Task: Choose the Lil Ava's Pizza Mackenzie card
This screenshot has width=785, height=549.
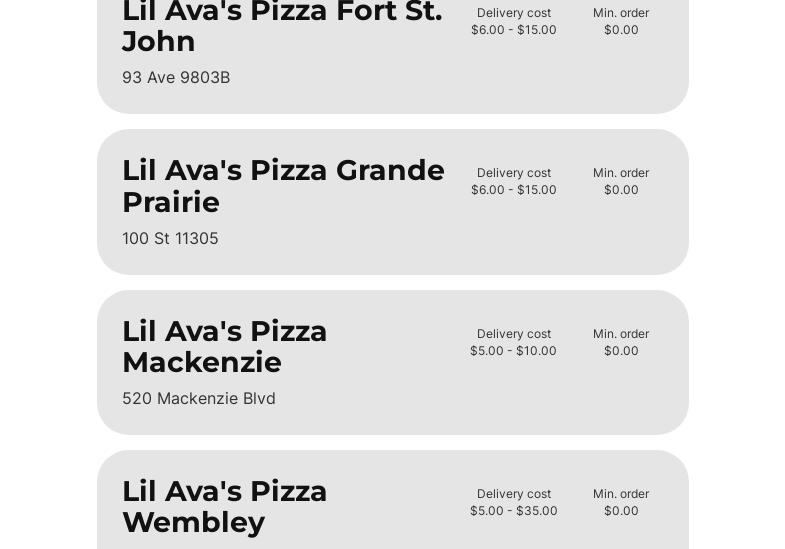Action: coord(225,346)
